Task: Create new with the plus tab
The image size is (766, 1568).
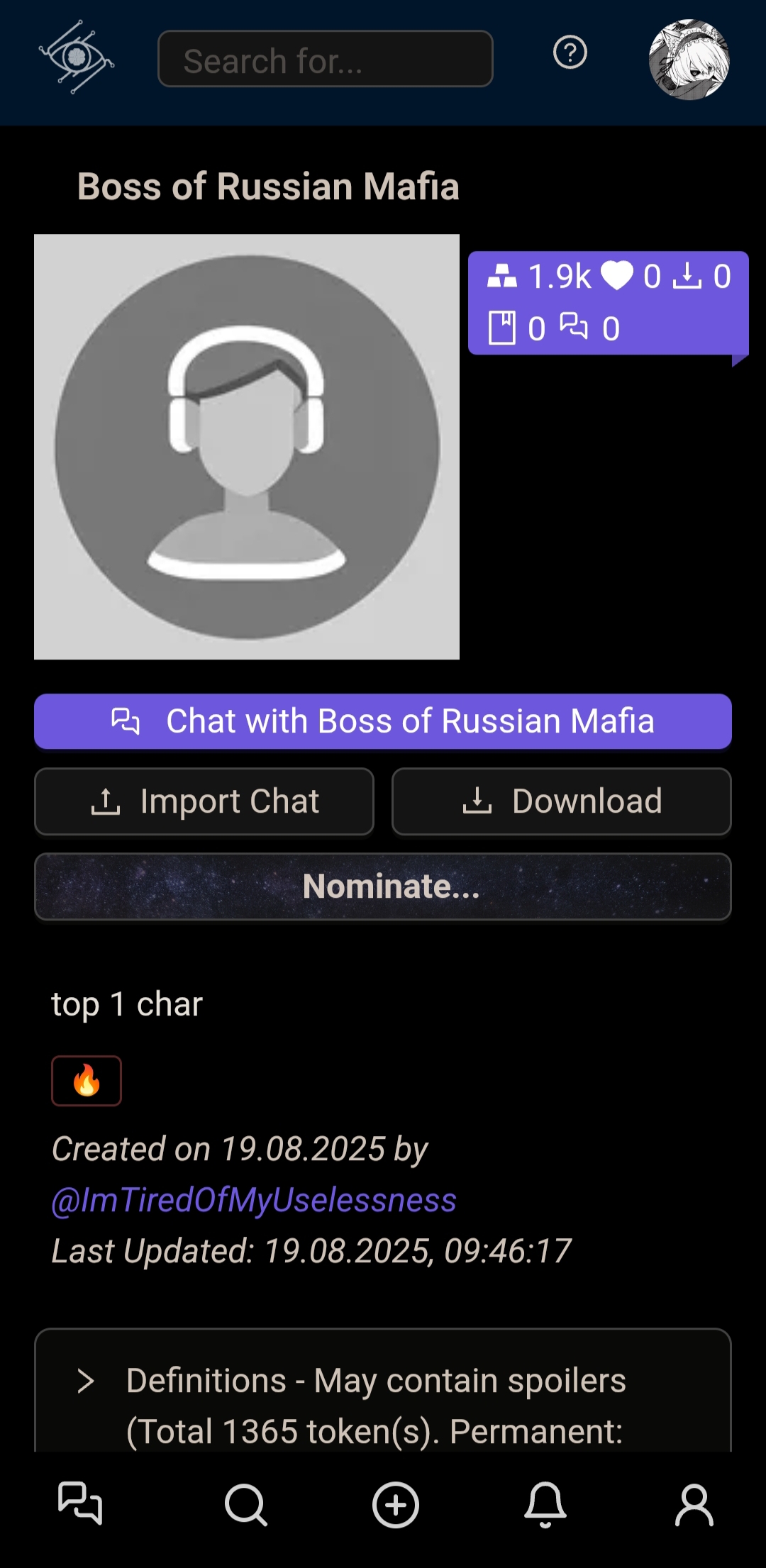Action: click(x=396, y=1505)
